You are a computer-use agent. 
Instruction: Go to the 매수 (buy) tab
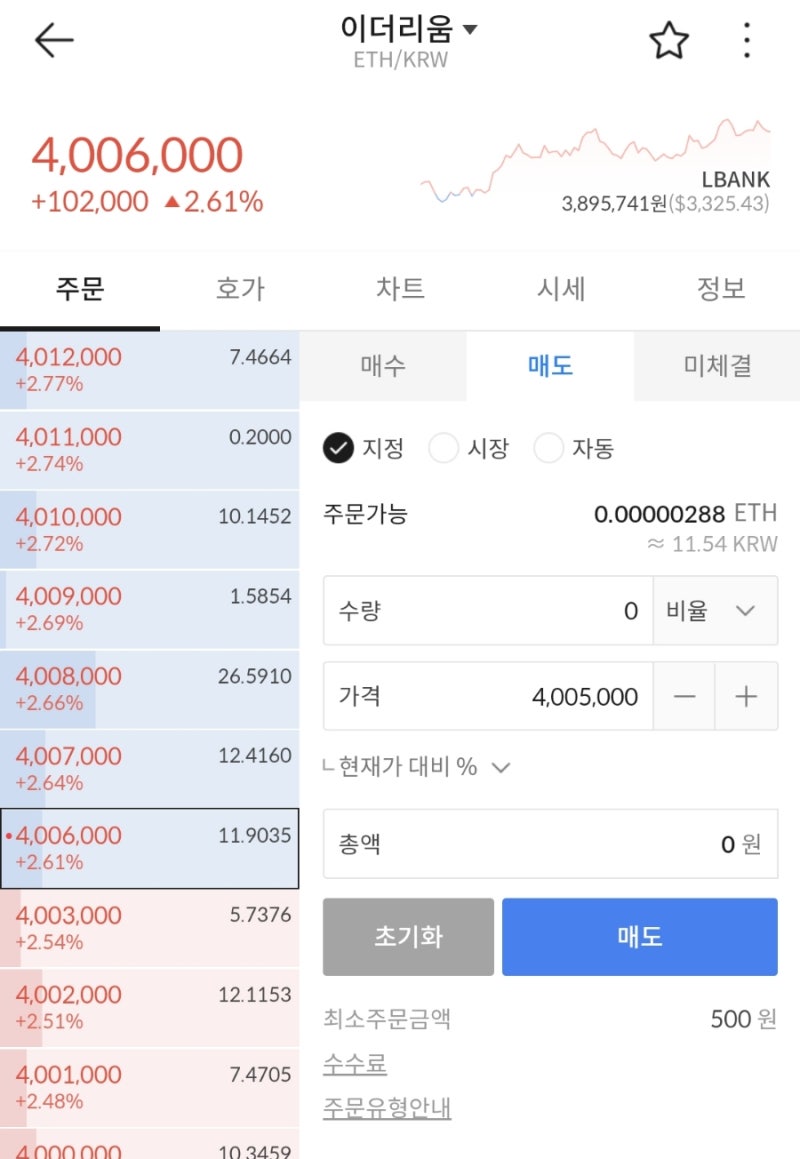point(383,366)
